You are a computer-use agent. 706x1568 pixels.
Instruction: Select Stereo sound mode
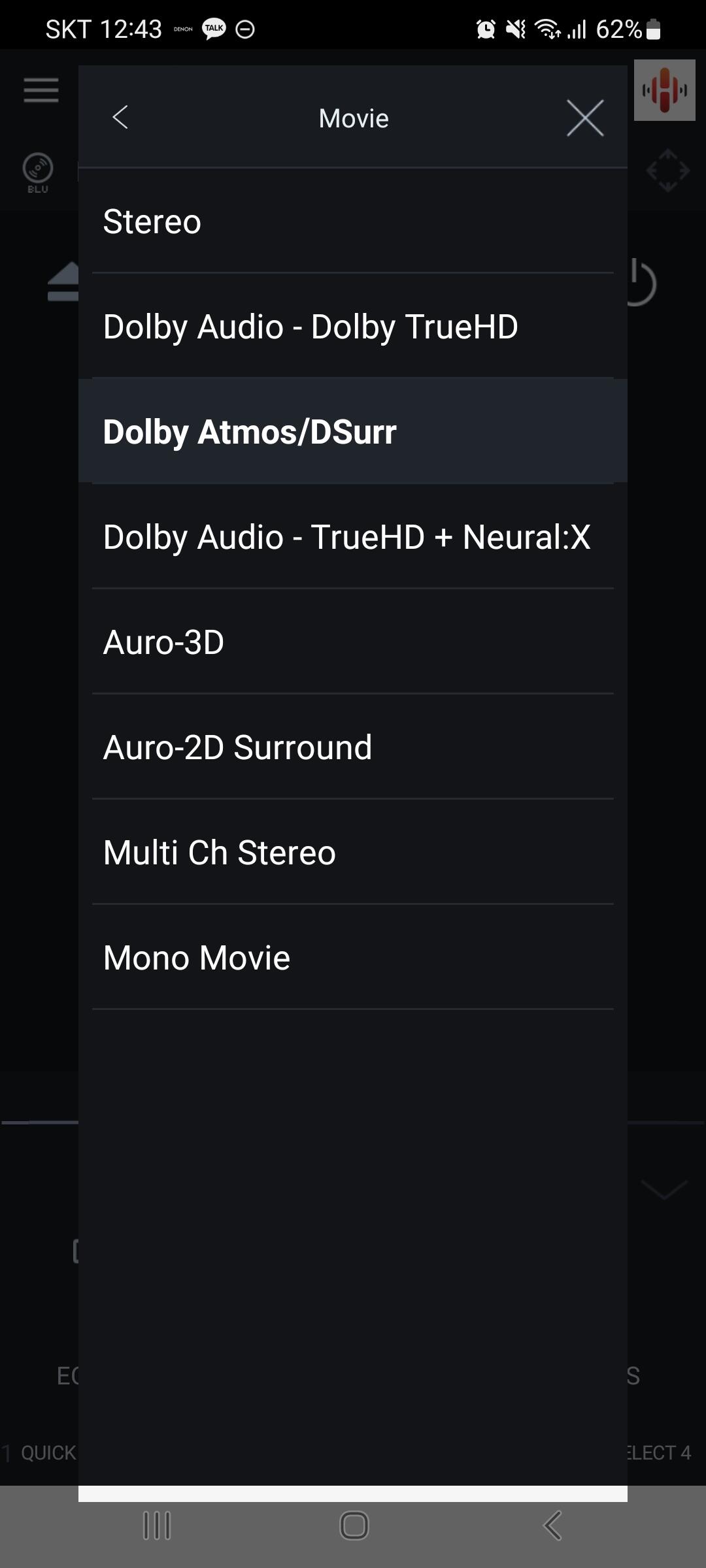pos(353,221)
